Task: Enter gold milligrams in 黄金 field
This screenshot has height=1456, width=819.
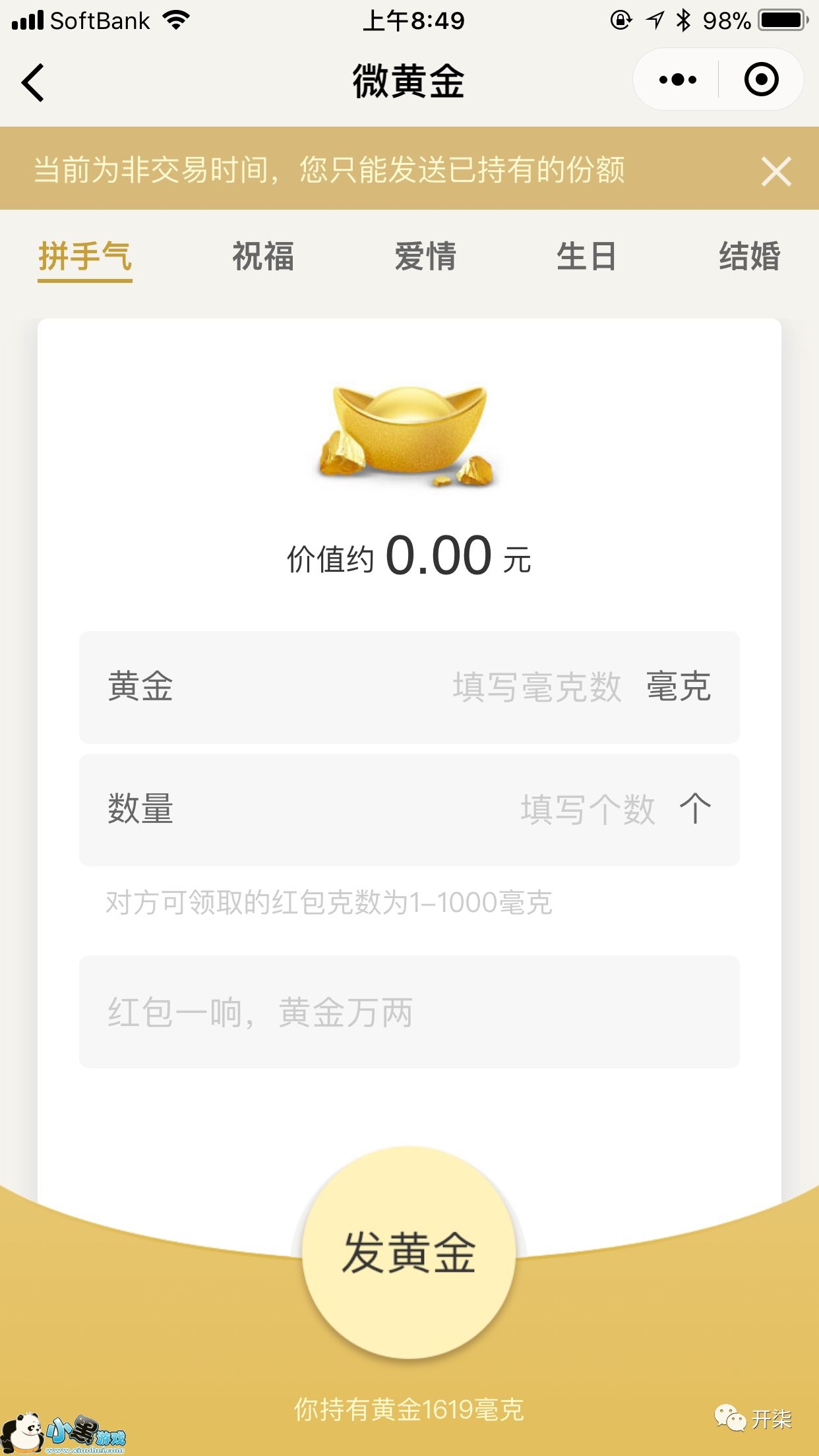Action: (x=535, y=687)
